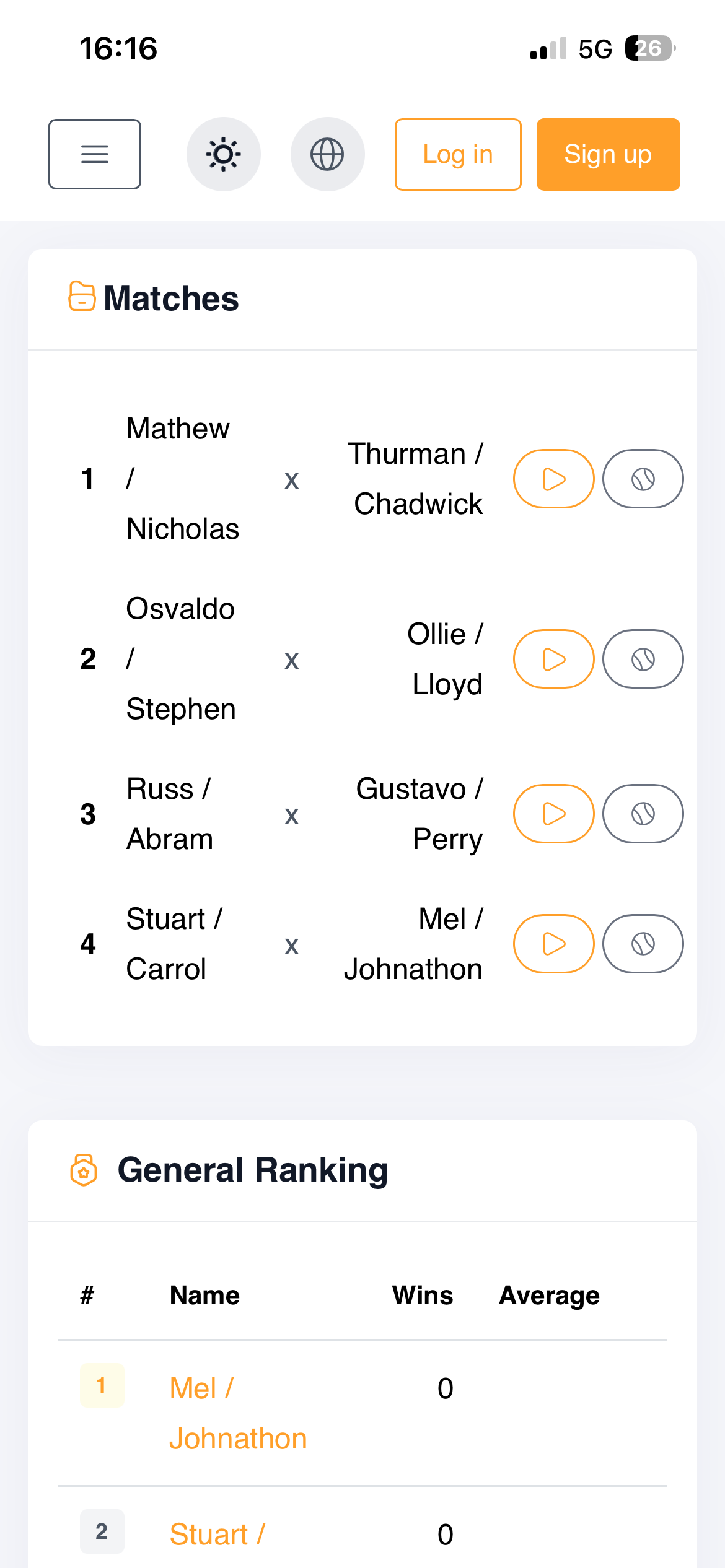
Task: Toggle the light theme sun icon
Action: [x=223, y=154]
